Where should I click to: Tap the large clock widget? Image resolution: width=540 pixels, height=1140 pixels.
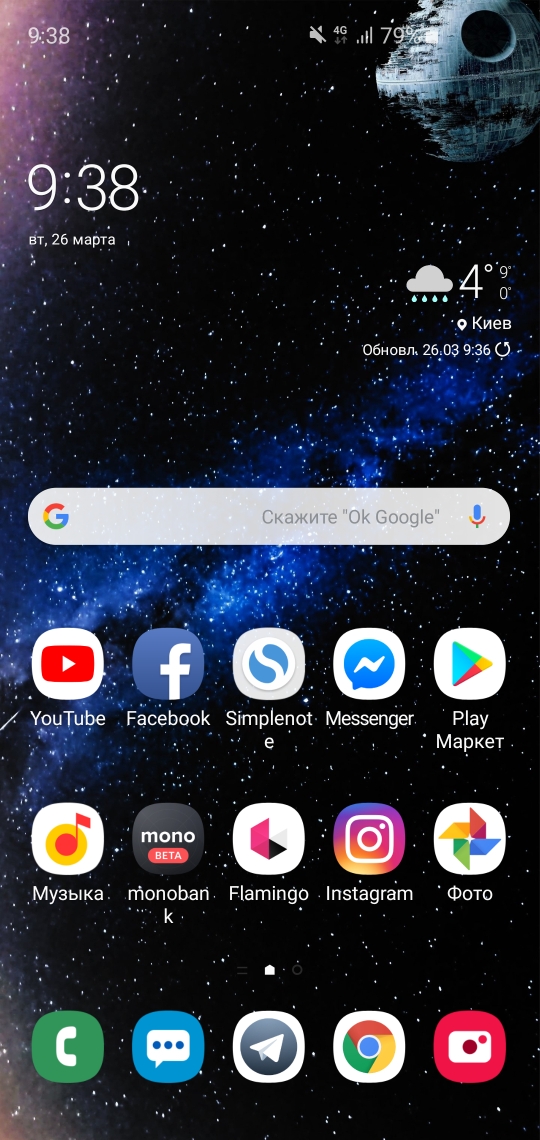83,188
